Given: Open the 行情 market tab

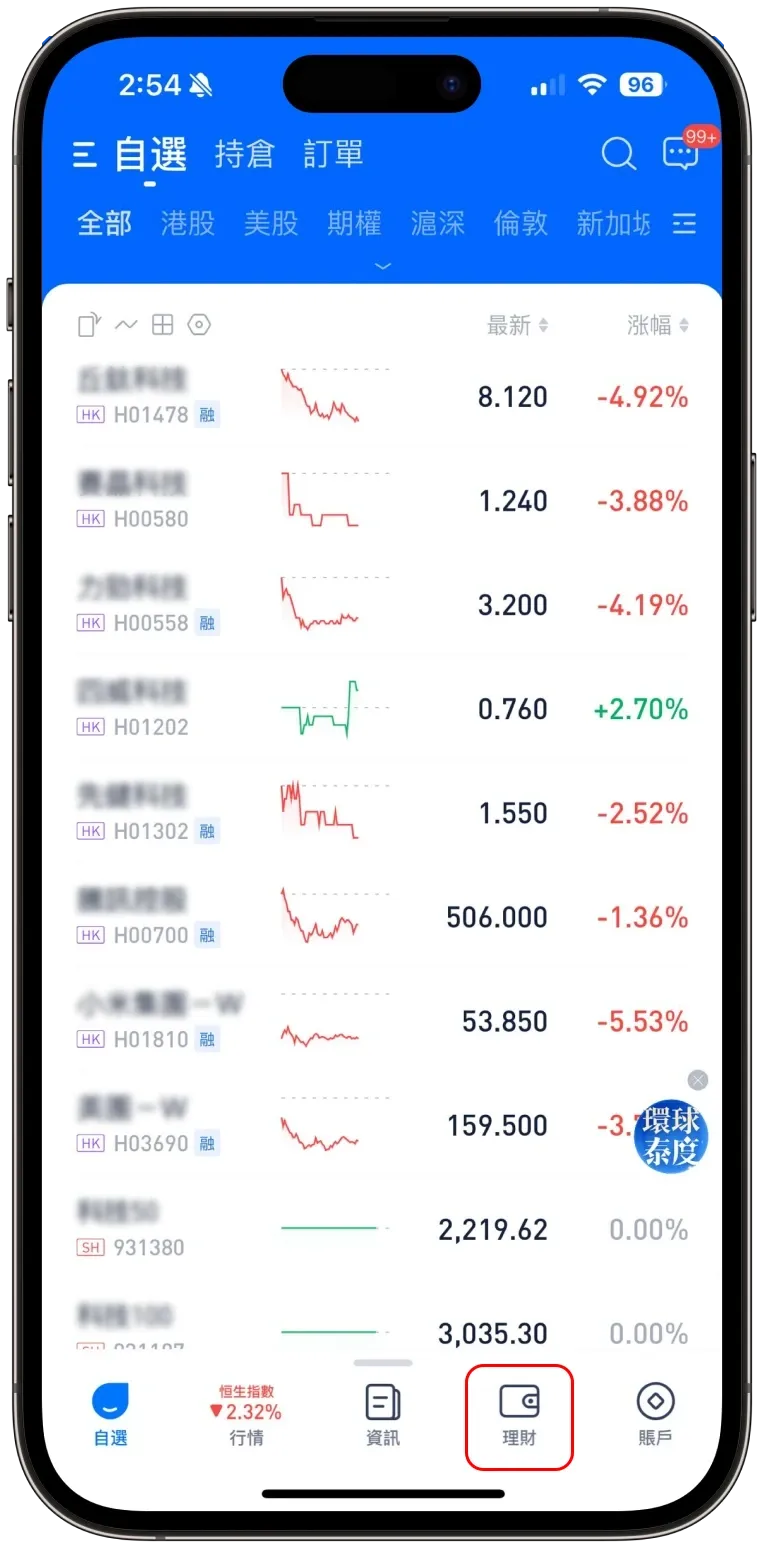Looking at the screenshot, I should pos(246,1416).
